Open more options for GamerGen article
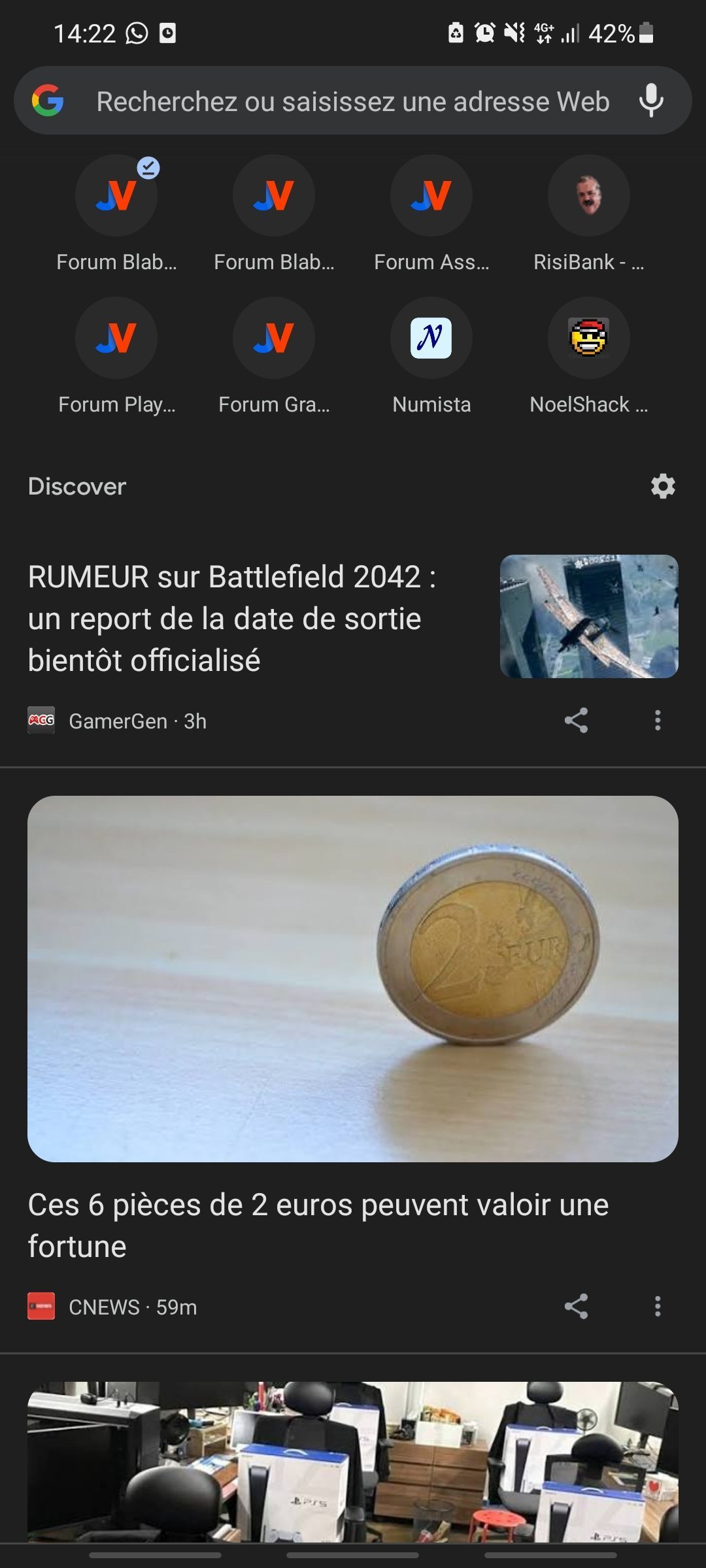 pyautogui.click(x=658, y=721)
